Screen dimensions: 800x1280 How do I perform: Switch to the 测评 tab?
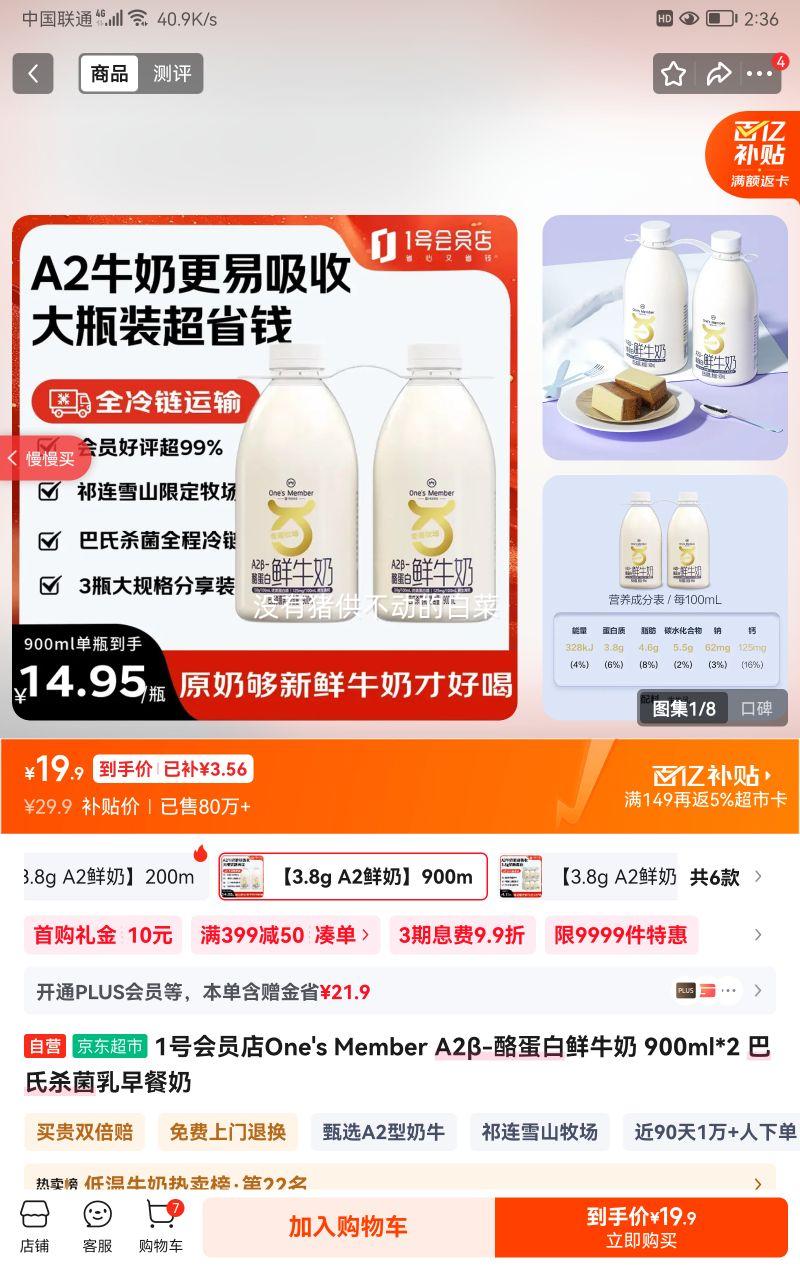tap(173, 73)
